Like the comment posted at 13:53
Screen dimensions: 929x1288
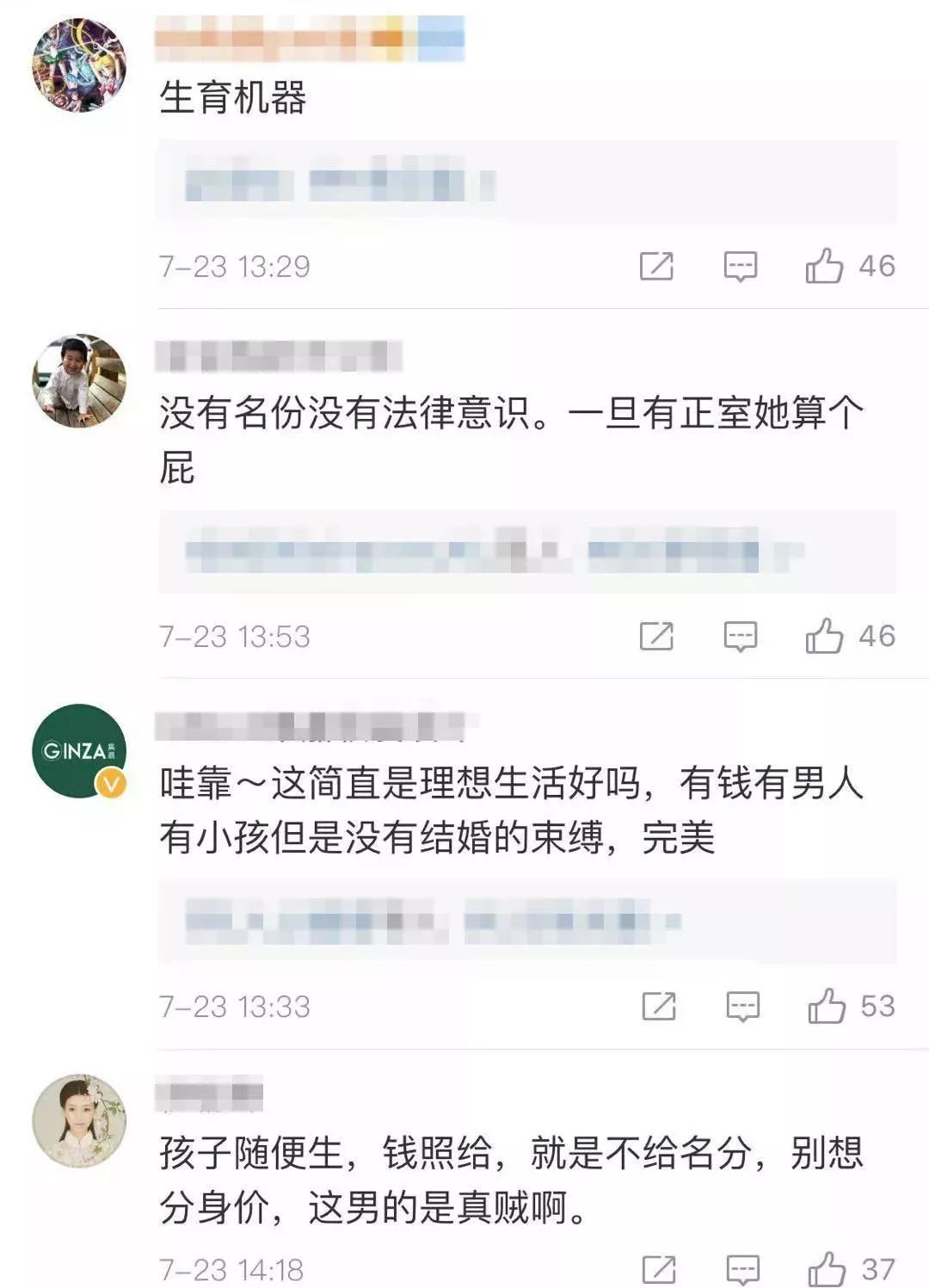tap(824, 637)
